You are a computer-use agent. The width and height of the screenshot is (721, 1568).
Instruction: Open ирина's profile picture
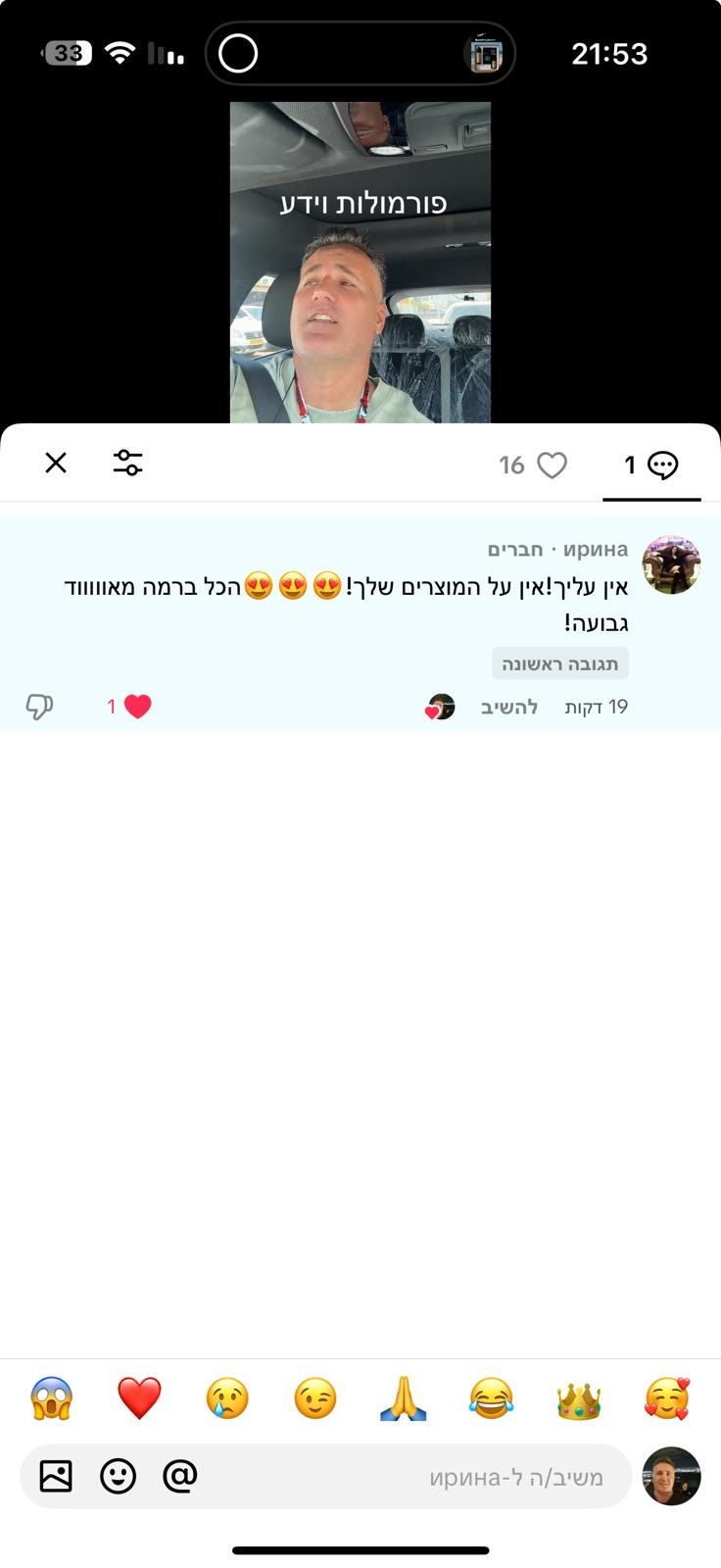point(671,565)
